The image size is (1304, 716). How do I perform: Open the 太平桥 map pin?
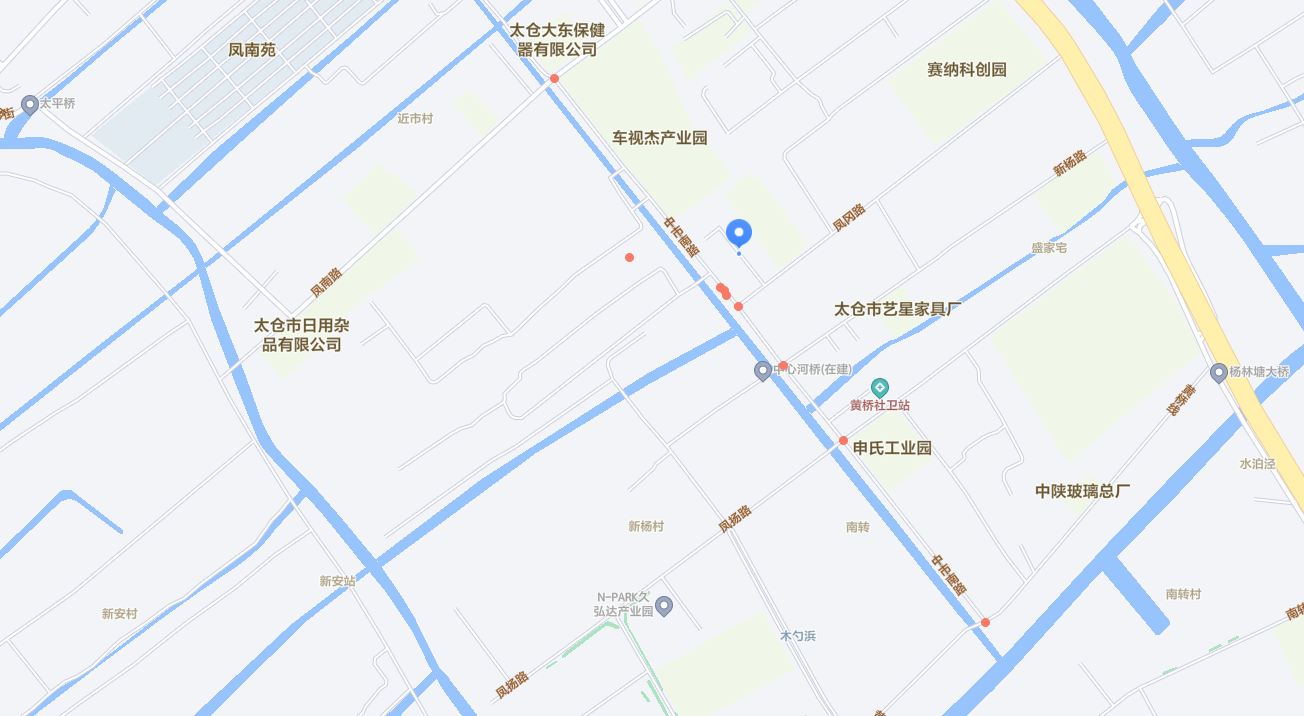(30, 104)
